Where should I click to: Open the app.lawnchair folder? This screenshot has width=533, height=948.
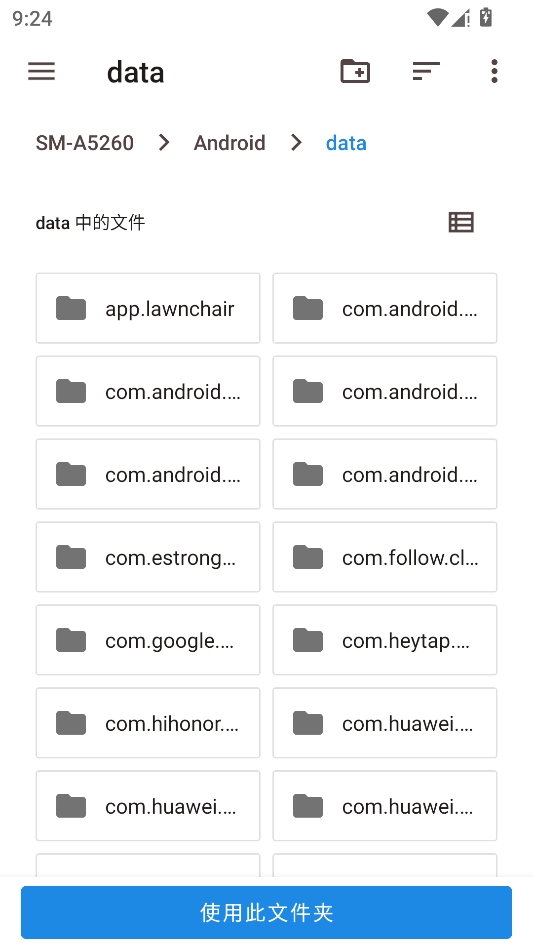pos(148,308)
